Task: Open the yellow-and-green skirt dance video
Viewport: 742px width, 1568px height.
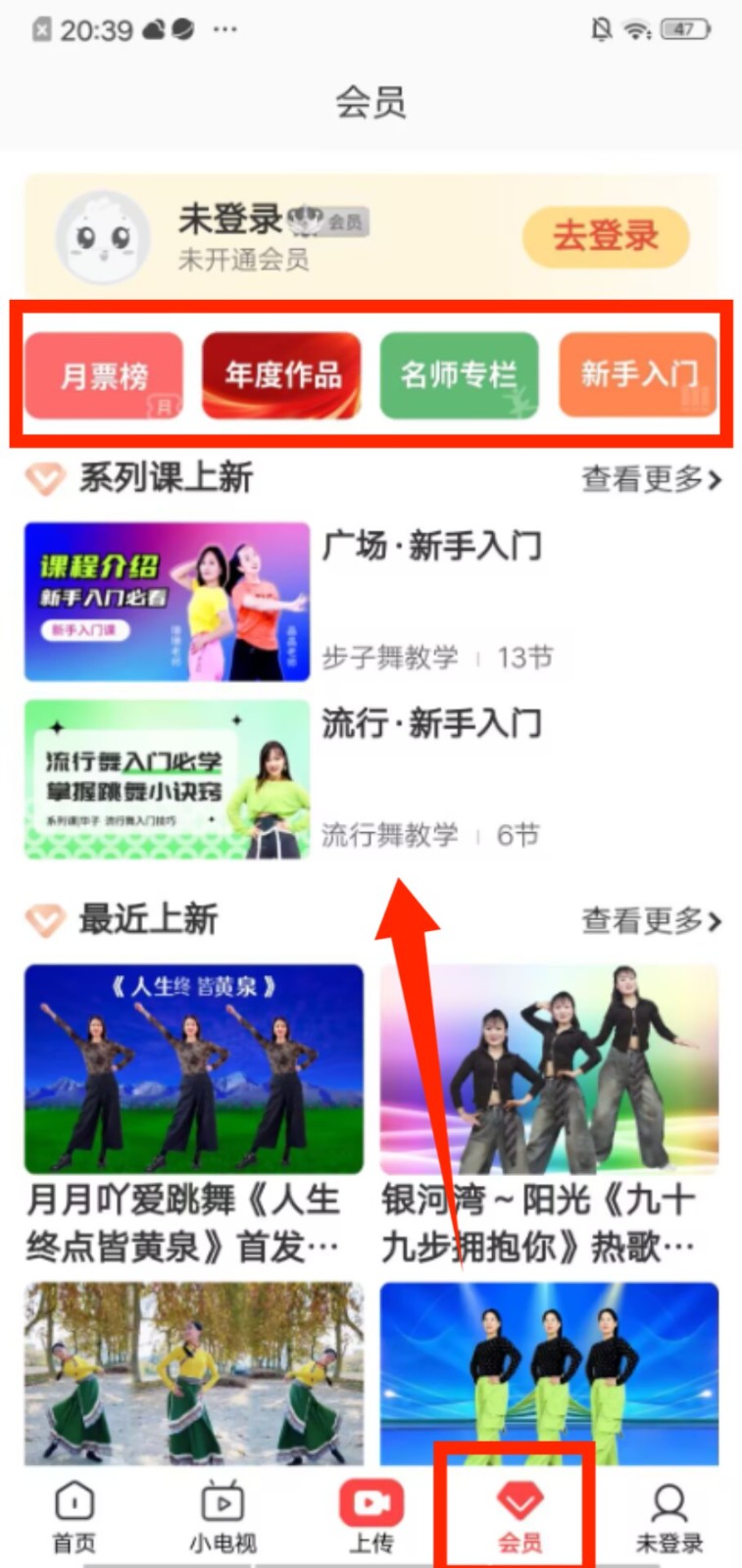Action: [193, 1372]
